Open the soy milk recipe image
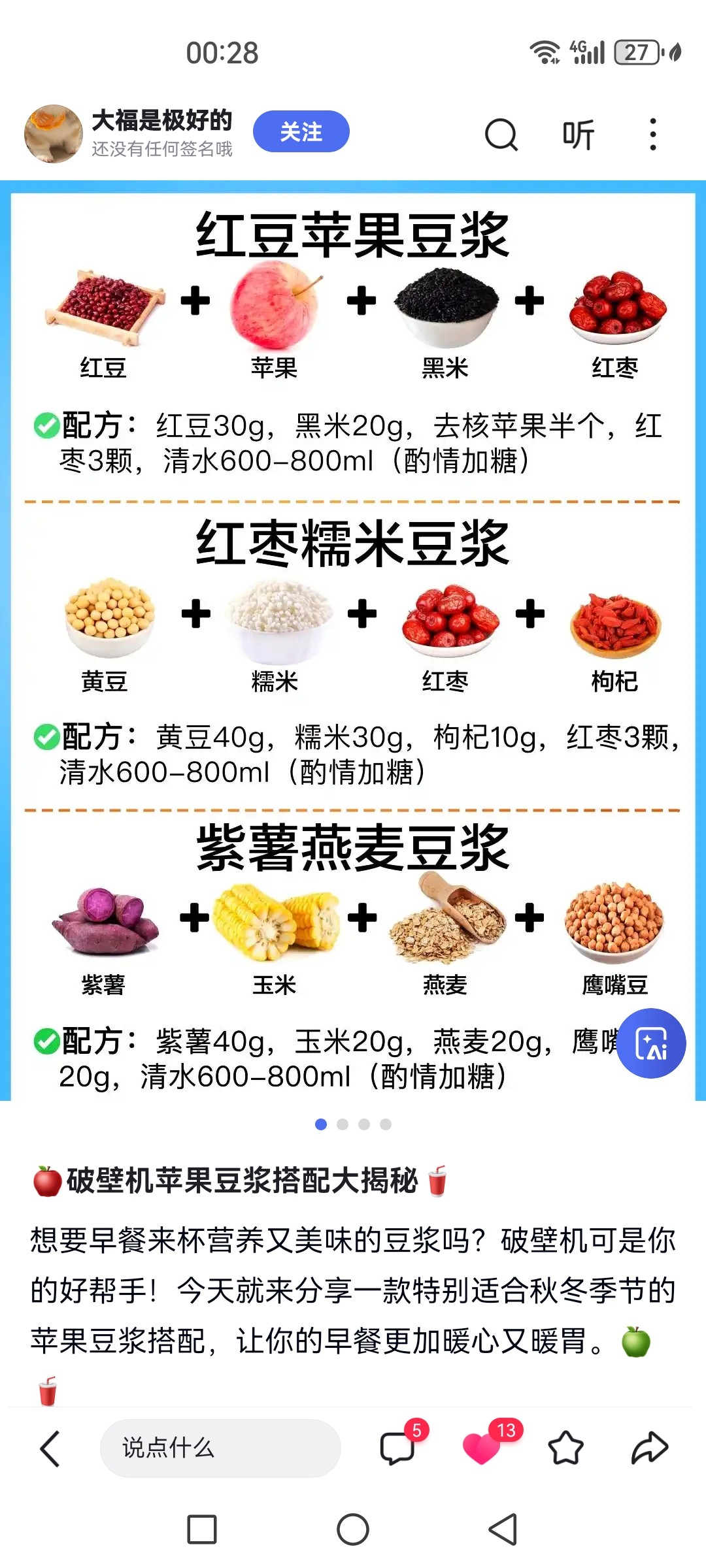Viewport: 706px width, 1568px height. pyautogui.click(x=353, y=641)
